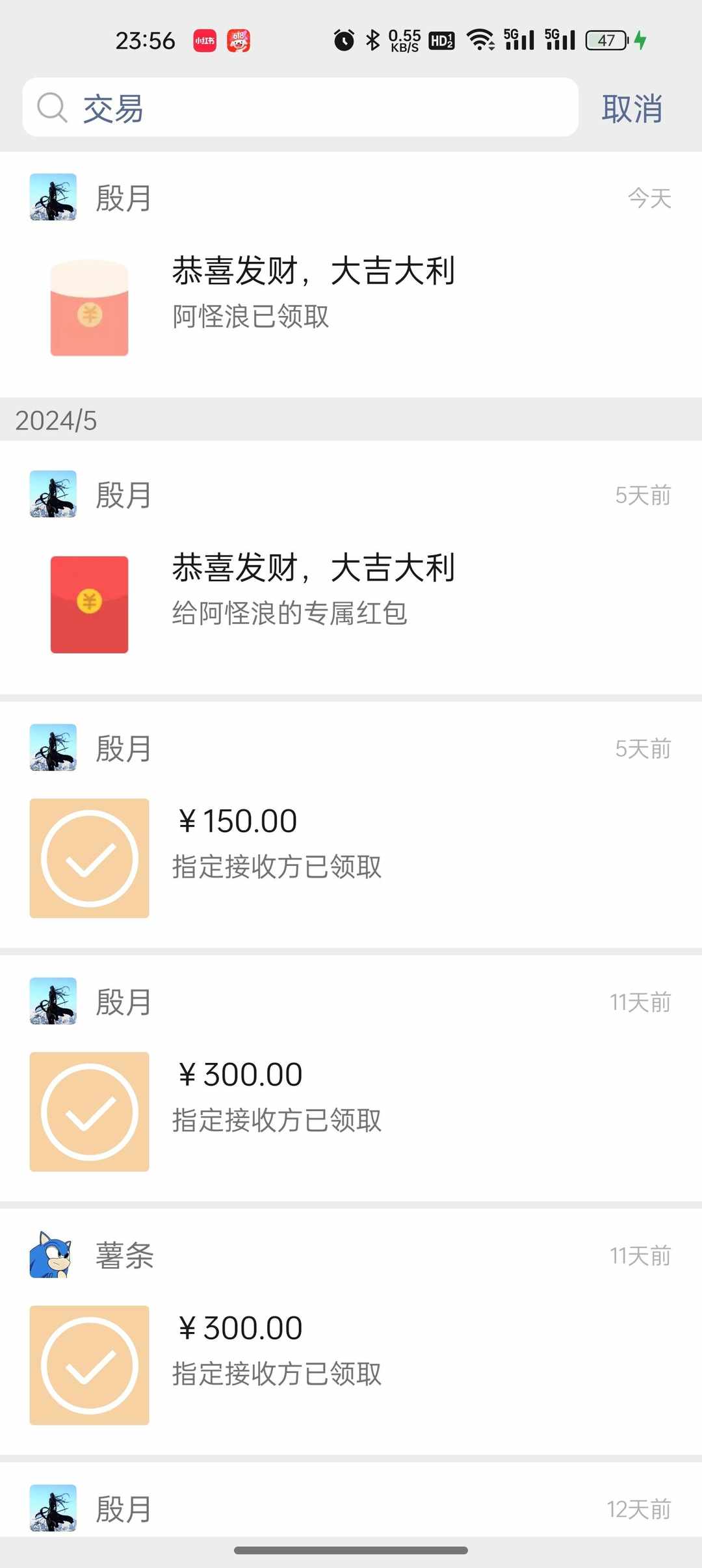Tap the ¥150.00 transfer checkmark icon

click(x=89, y=858)
